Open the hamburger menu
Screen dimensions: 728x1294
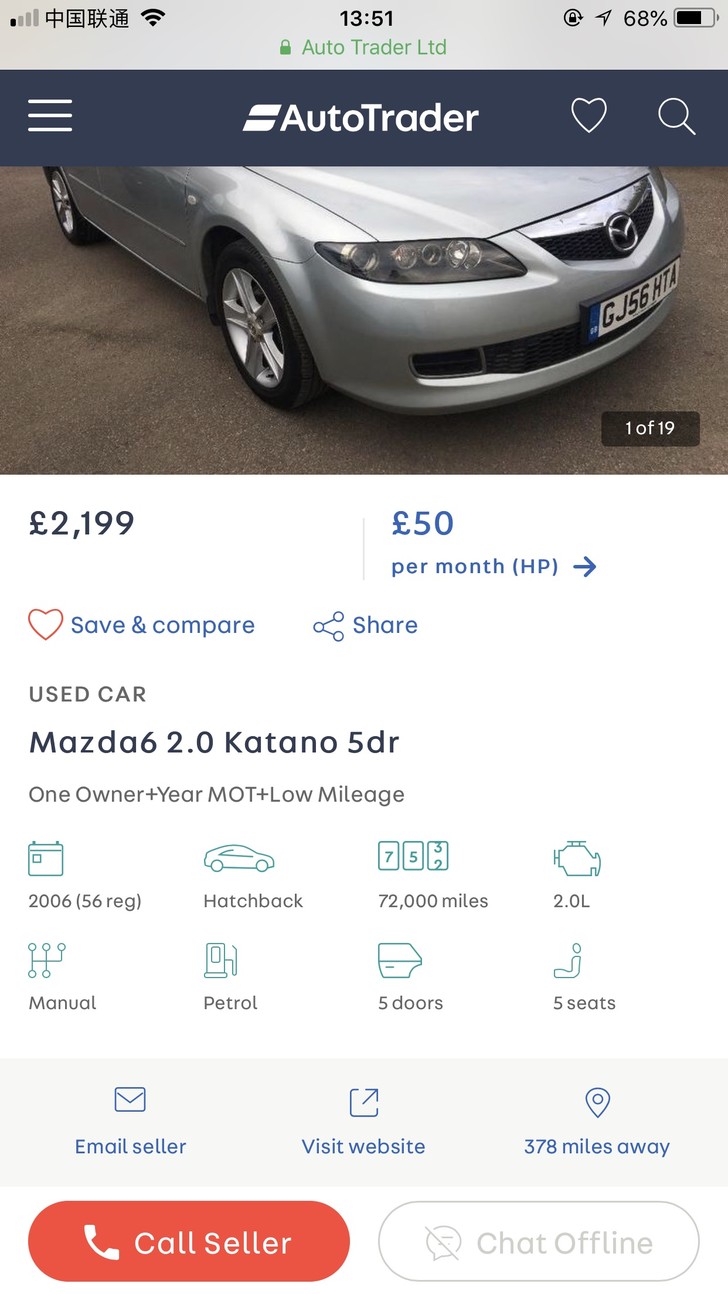(50, 117)
